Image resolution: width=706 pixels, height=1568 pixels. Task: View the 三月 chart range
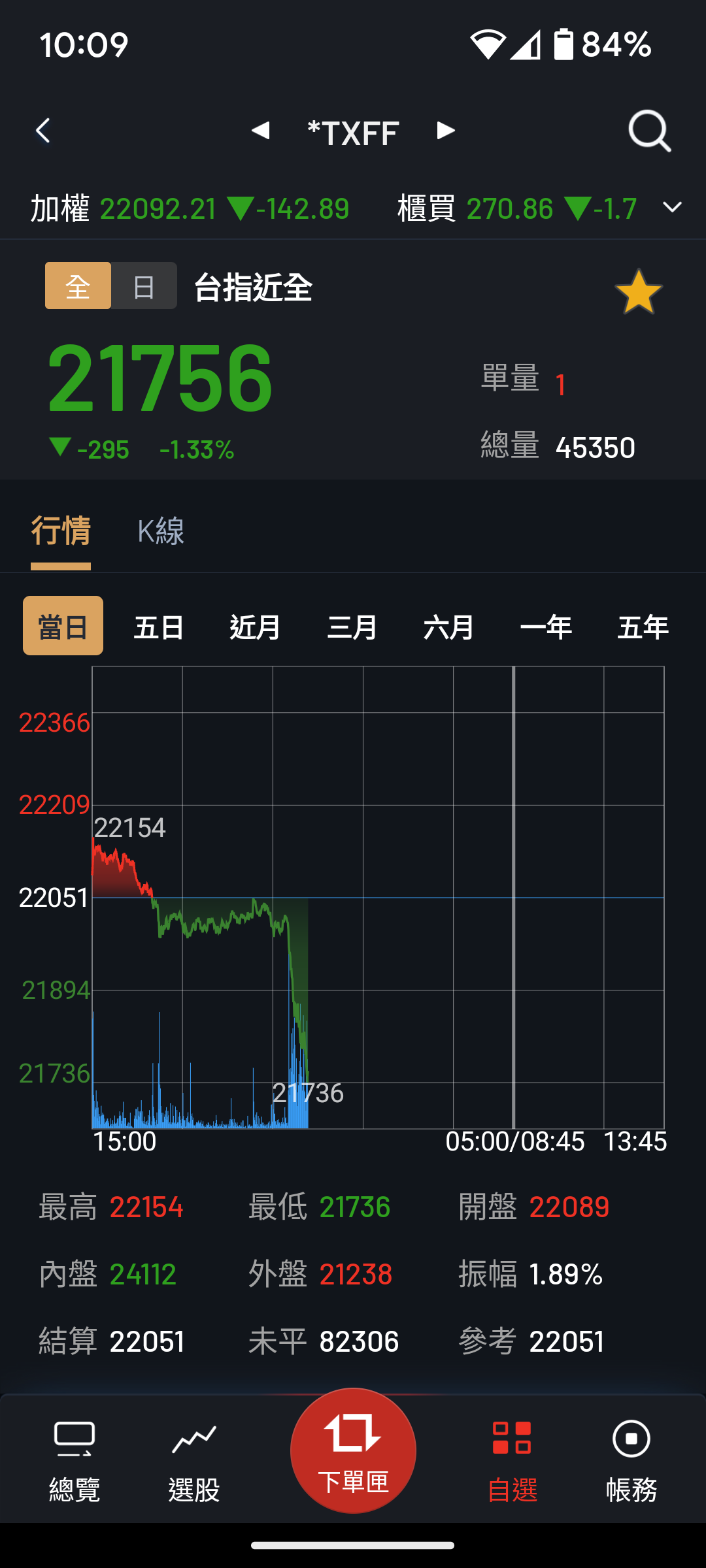tap(352, 627)
